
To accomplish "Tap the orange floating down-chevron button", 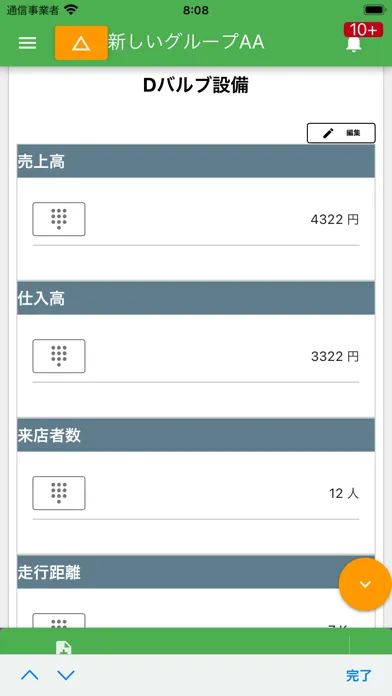I will (x=365, y=584).
